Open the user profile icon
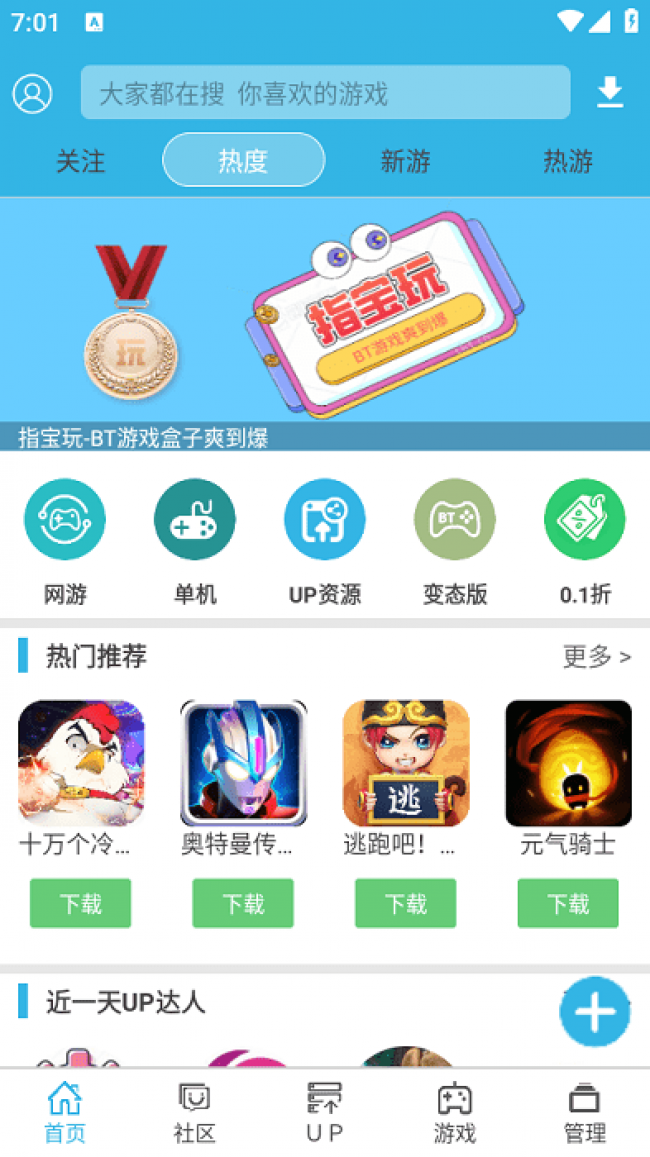Viewport: 650px width, 1157px height. (32, 93)
